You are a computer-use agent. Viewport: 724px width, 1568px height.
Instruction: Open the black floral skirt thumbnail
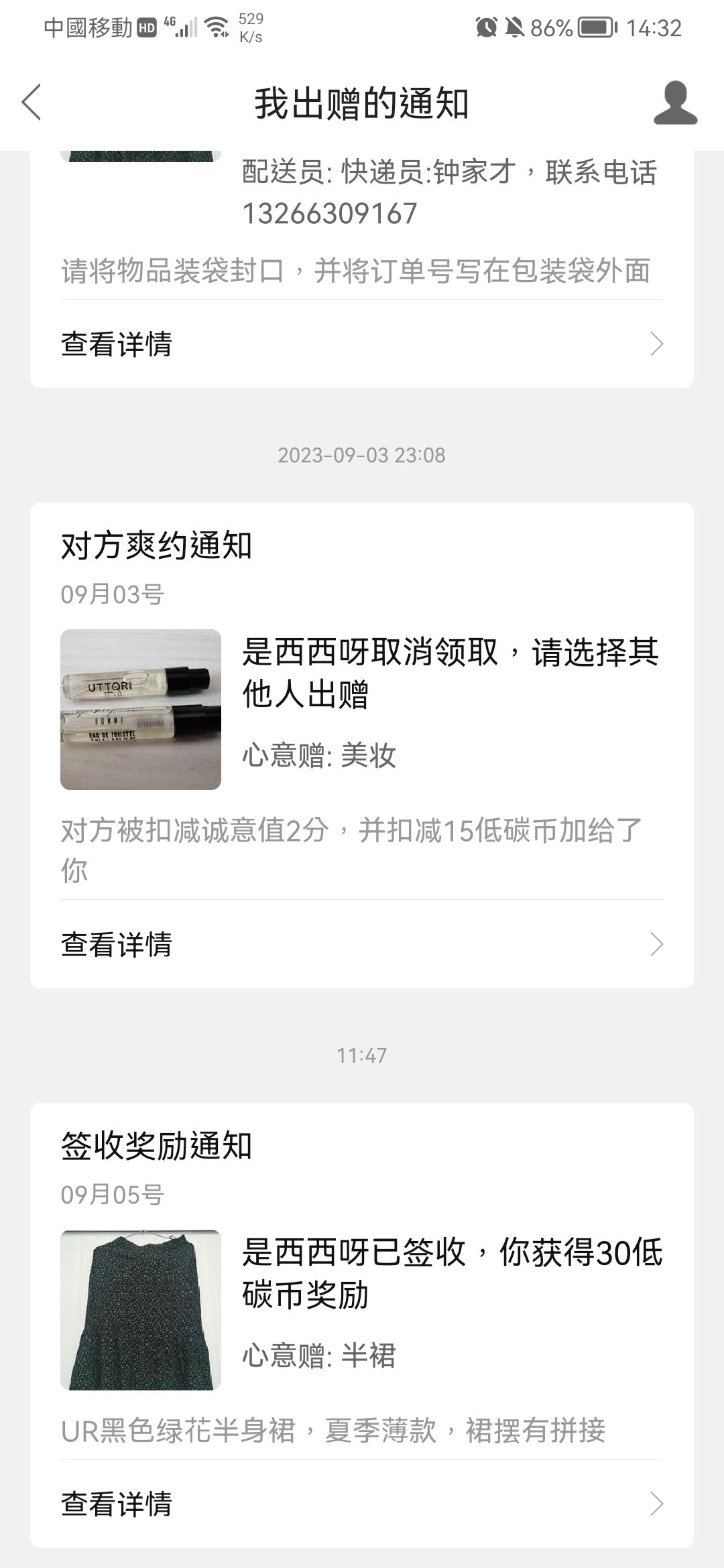pos(141,1310)
